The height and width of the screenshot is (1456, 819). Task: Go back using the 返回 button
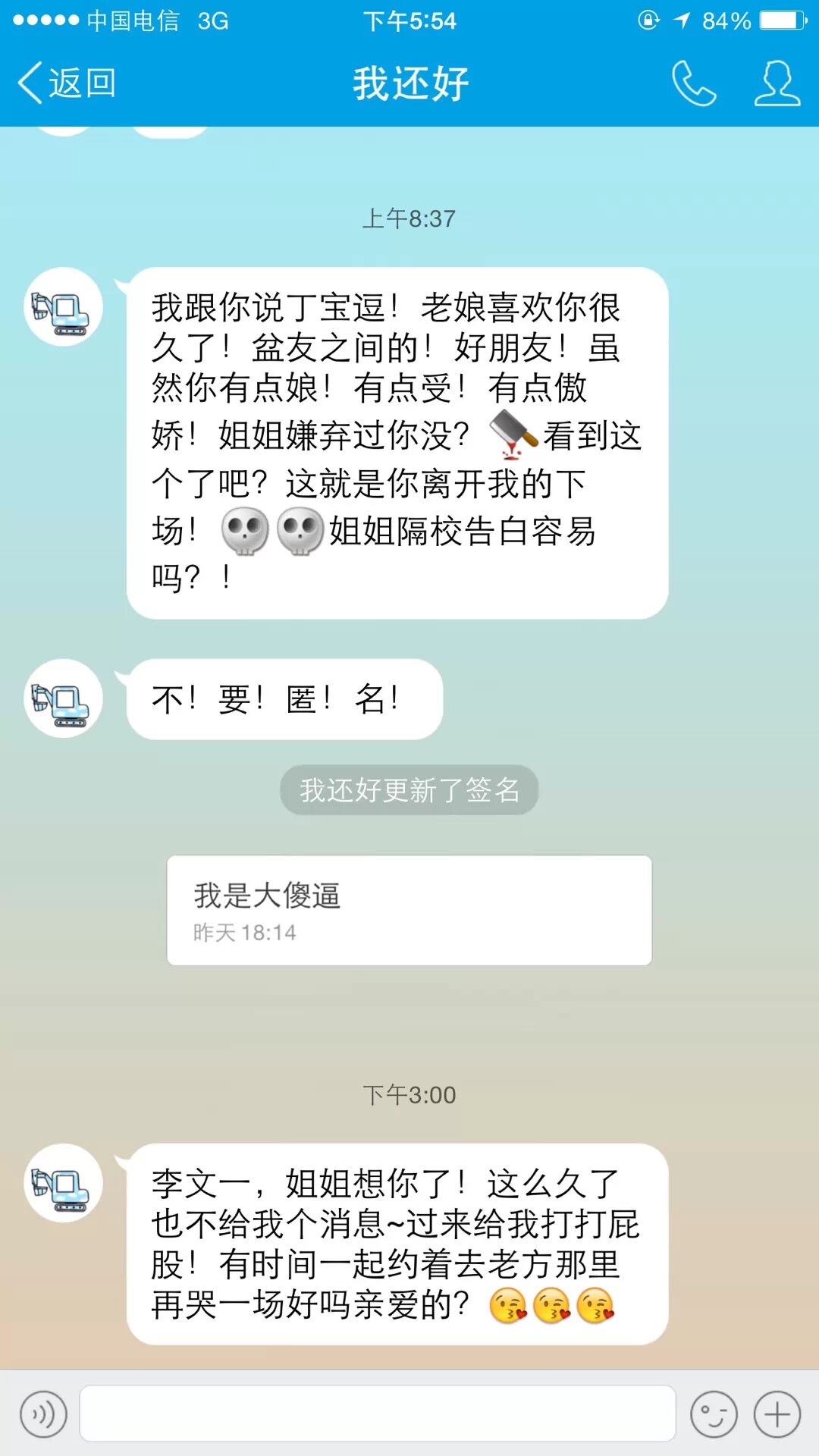click(x=67, y=83)
